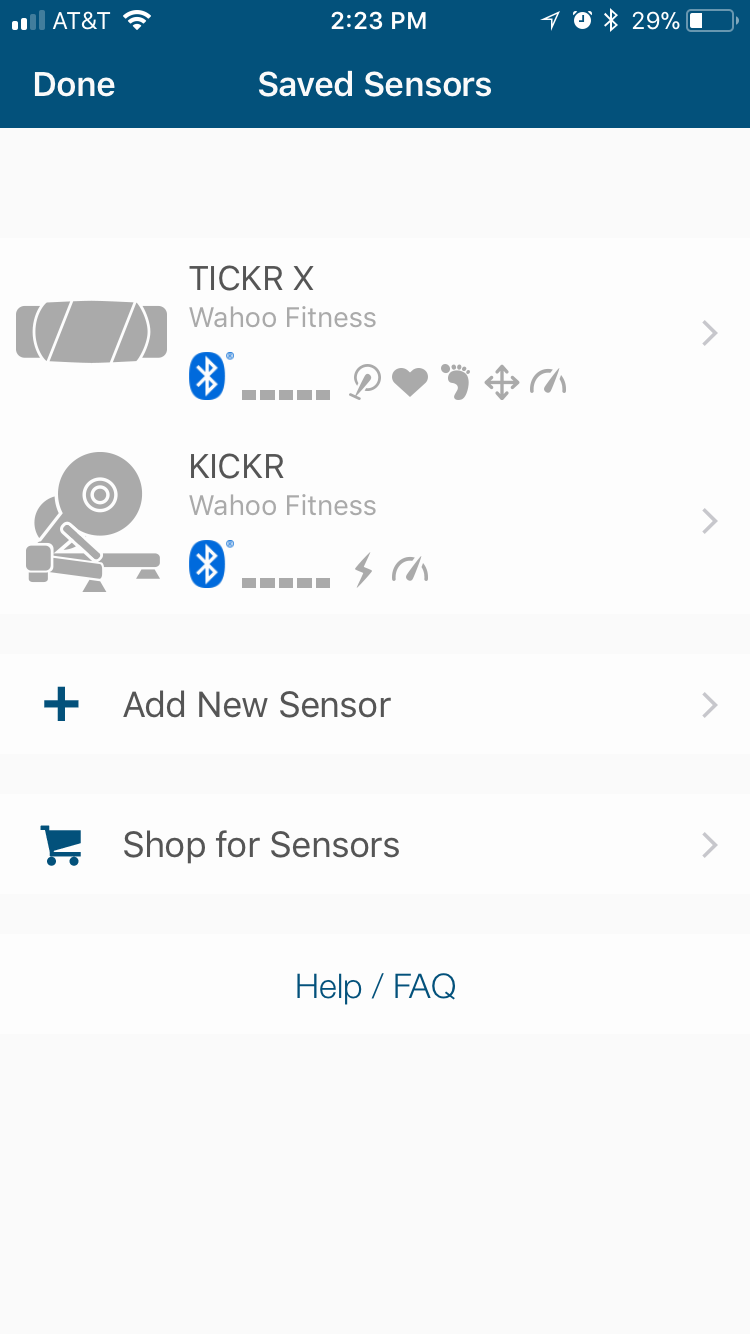The width and height of the screenshot is (750, 1334).
Task: Add a new sensor
Action: pyautogui.click(x=375, y=705)
